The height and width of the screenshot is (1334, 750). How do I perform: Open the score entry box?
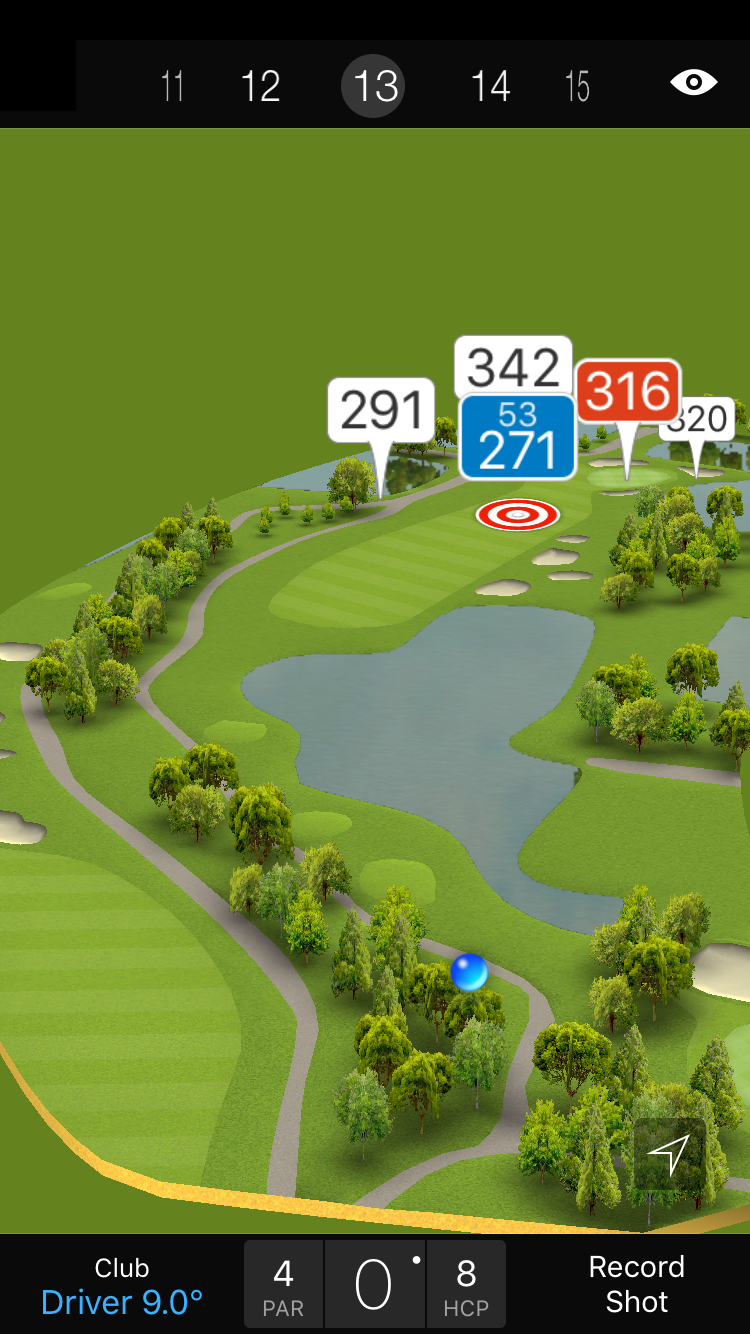[x=374, y=1285]
